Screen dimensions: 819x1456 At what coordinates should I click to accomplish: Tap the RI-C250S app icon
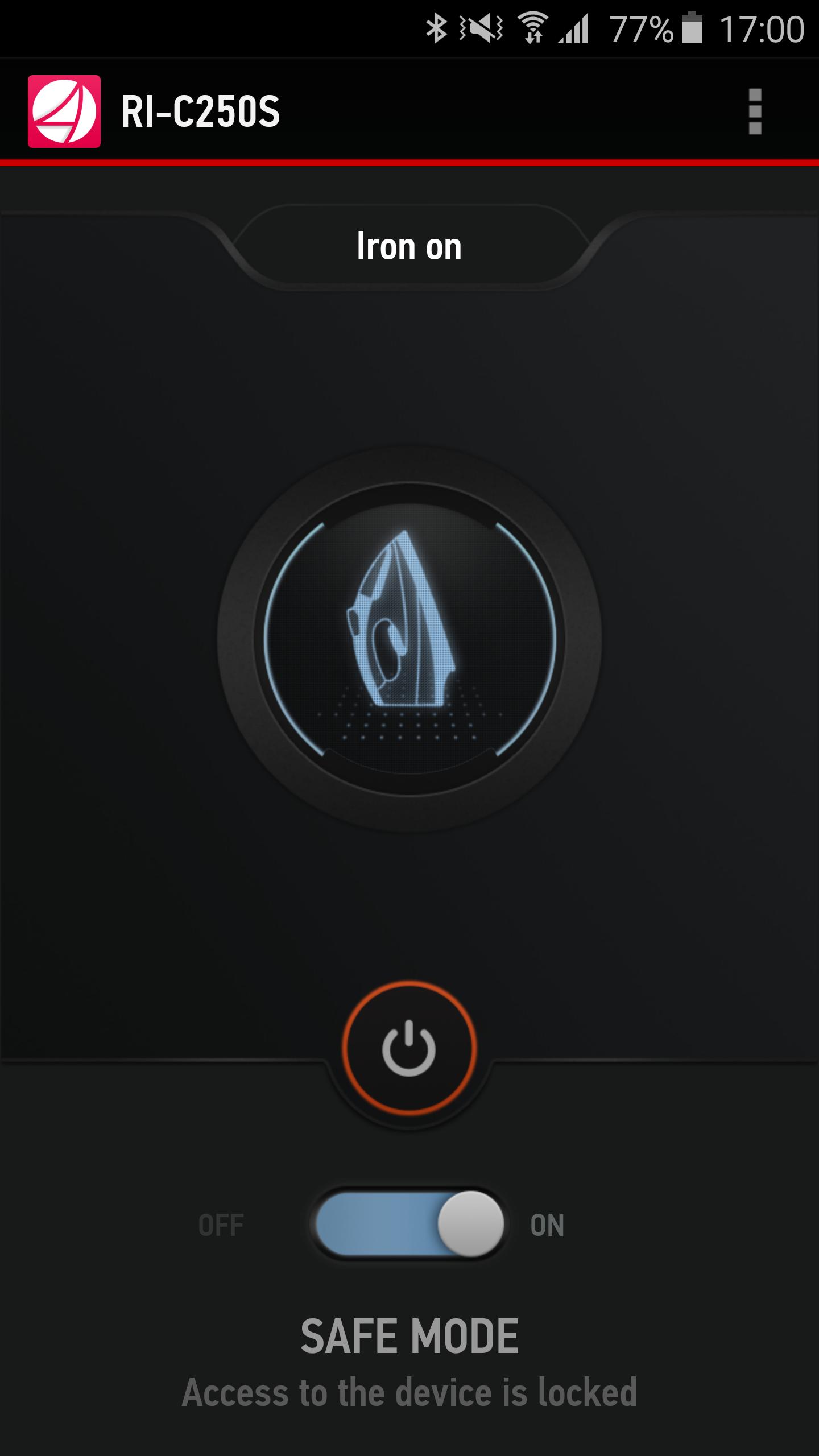pos(64,111)
